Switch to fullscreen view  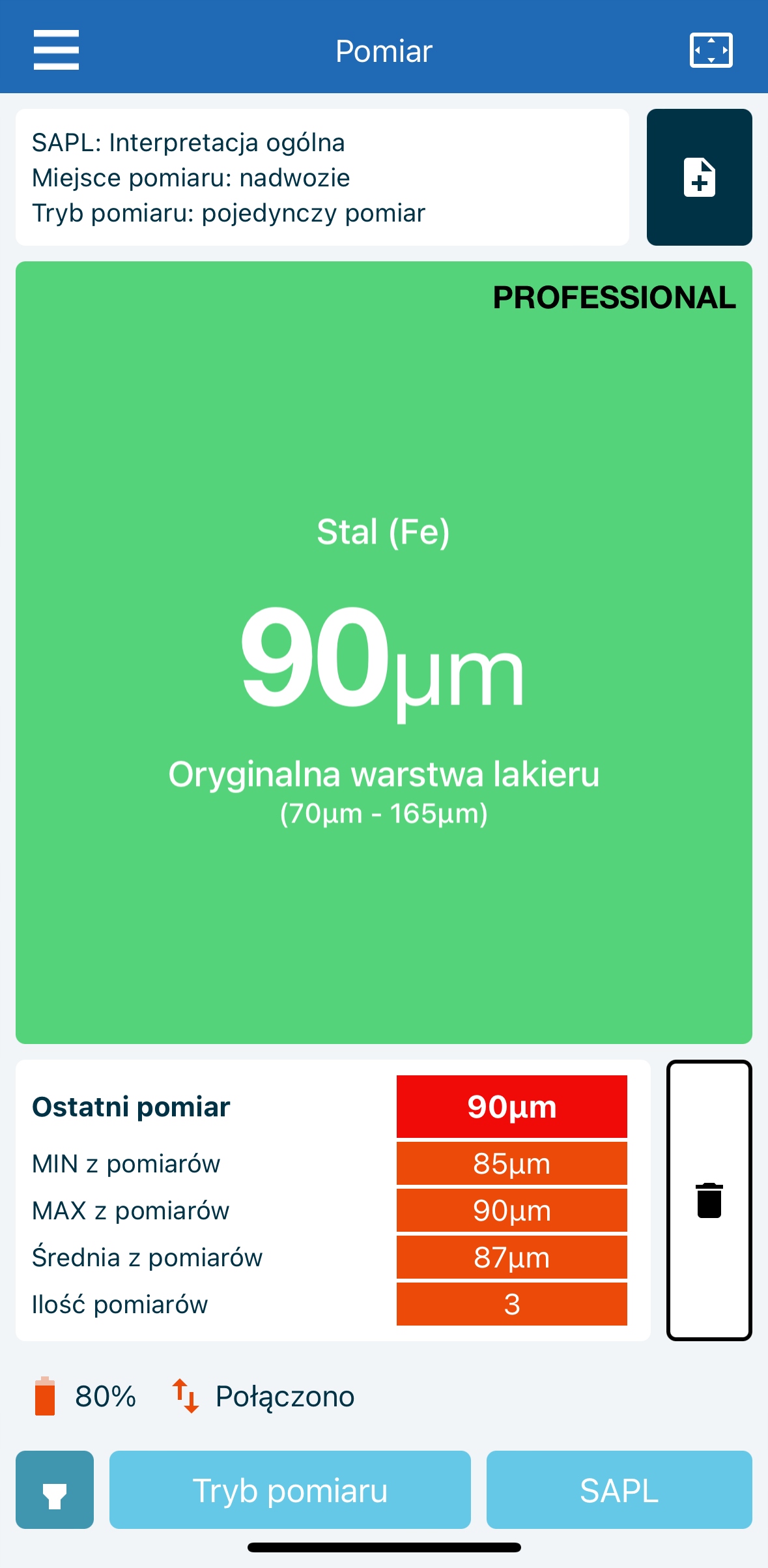[x=711, y=50]
